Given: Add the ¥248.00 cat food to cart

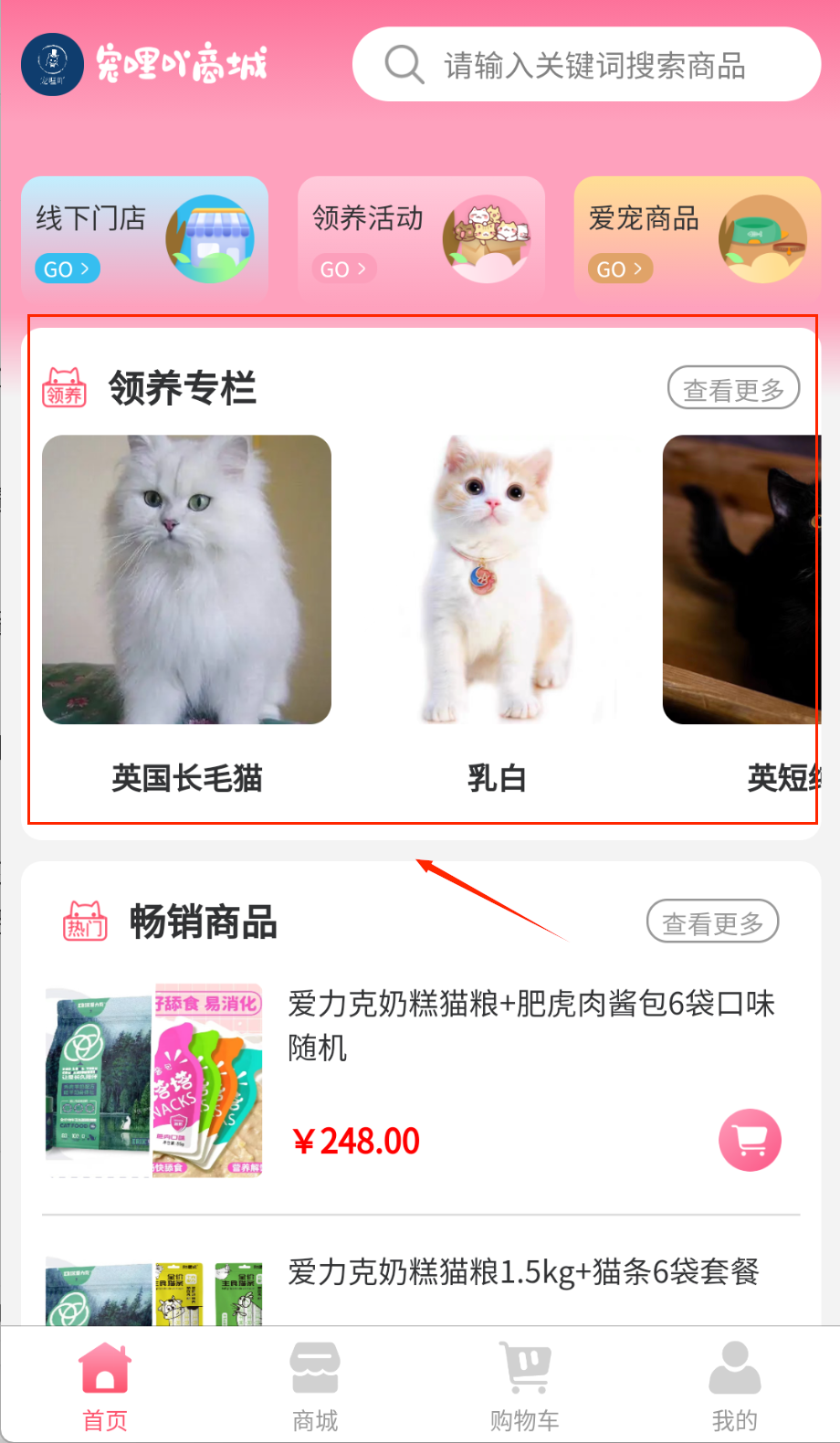Looking at the screenshot, I should [x=750, y=1140].
